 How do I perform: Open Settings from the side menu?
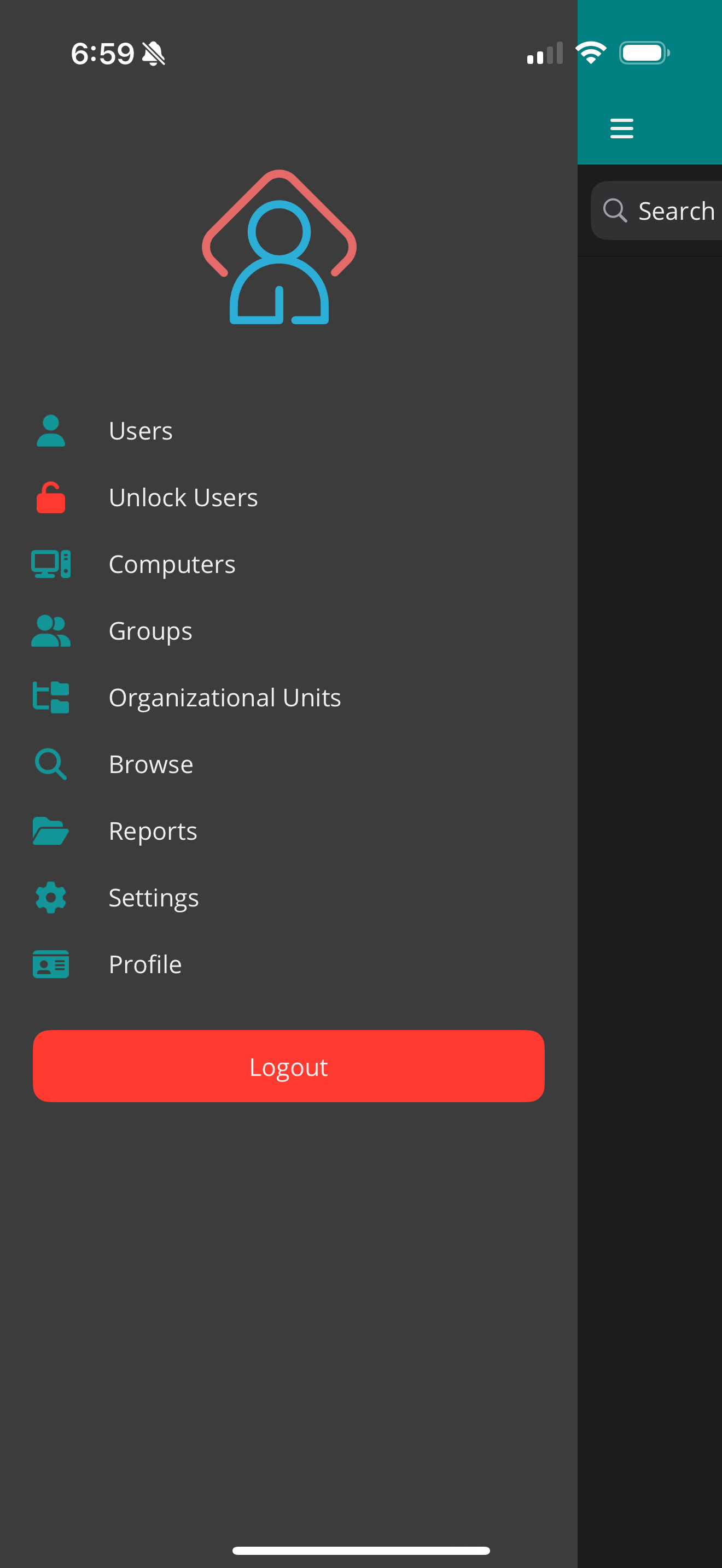pos(153,898)
